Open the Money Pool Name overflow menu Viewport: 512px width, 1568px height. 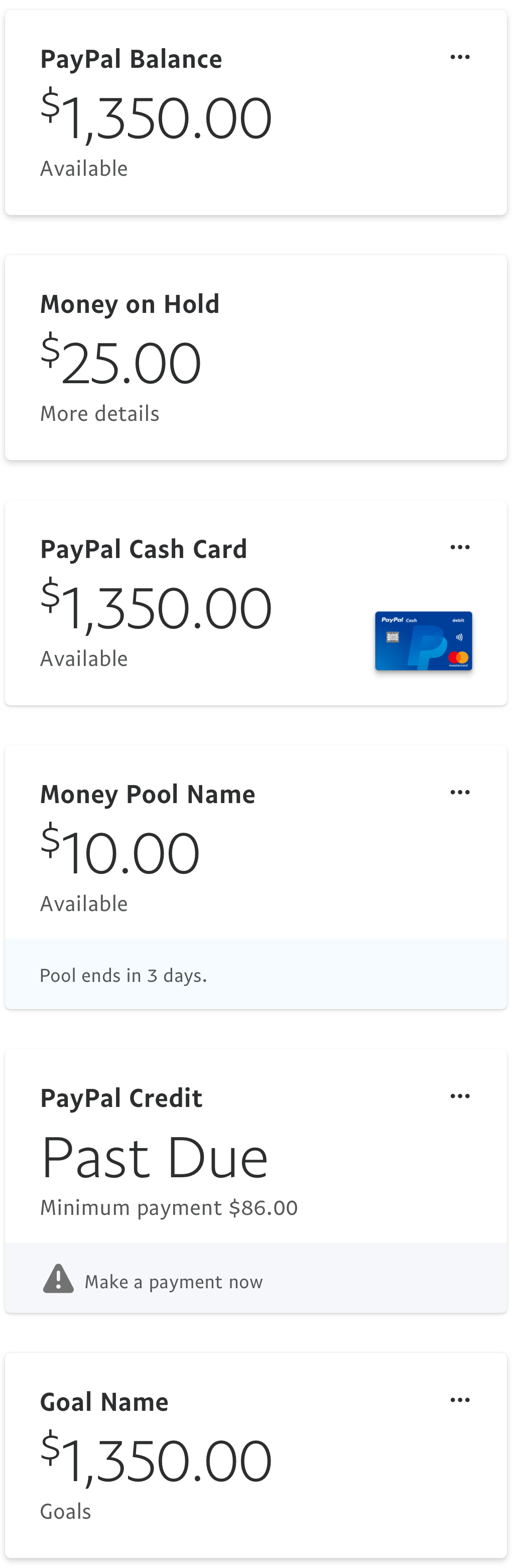[x=460, y=792]
